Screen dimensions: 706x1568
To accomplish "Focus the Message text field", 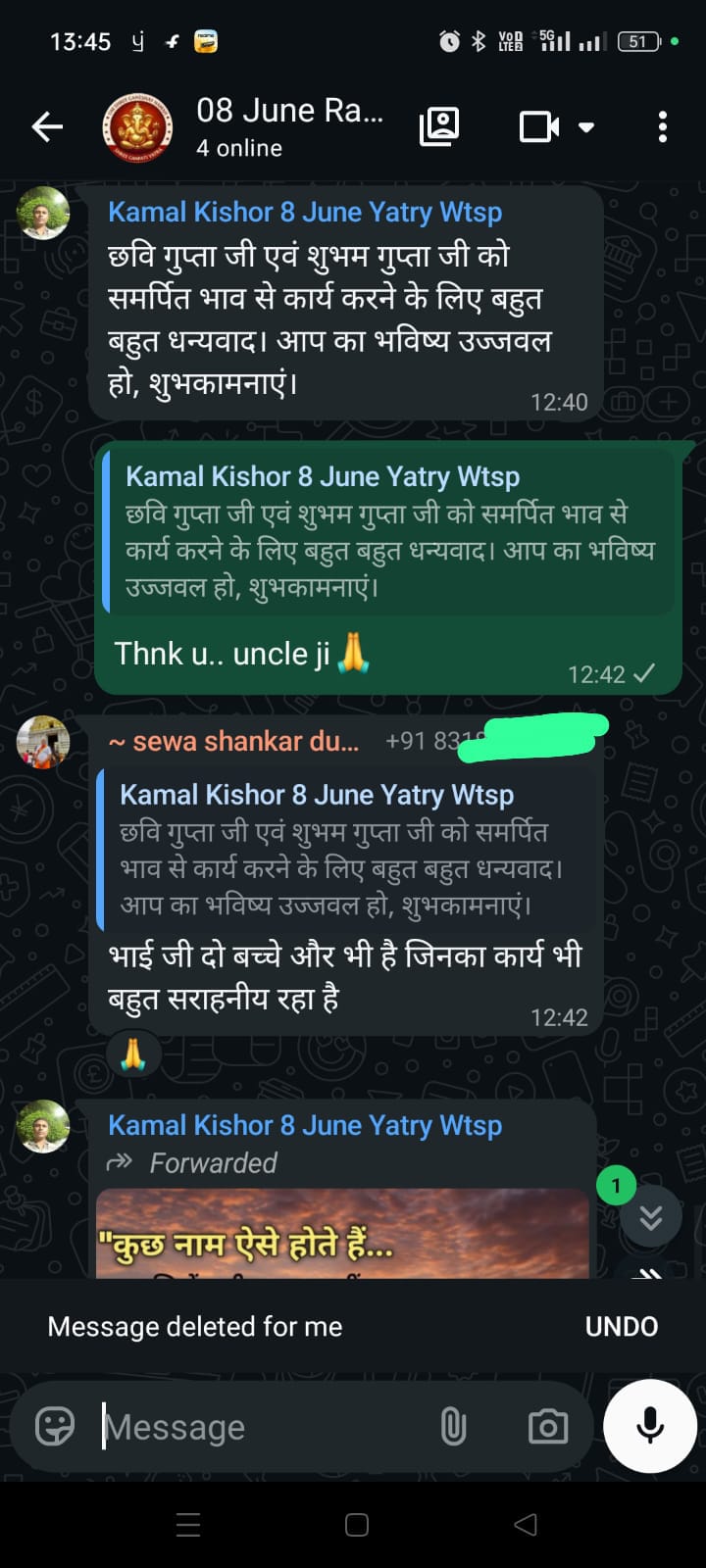I will [x=265, y=1427].
